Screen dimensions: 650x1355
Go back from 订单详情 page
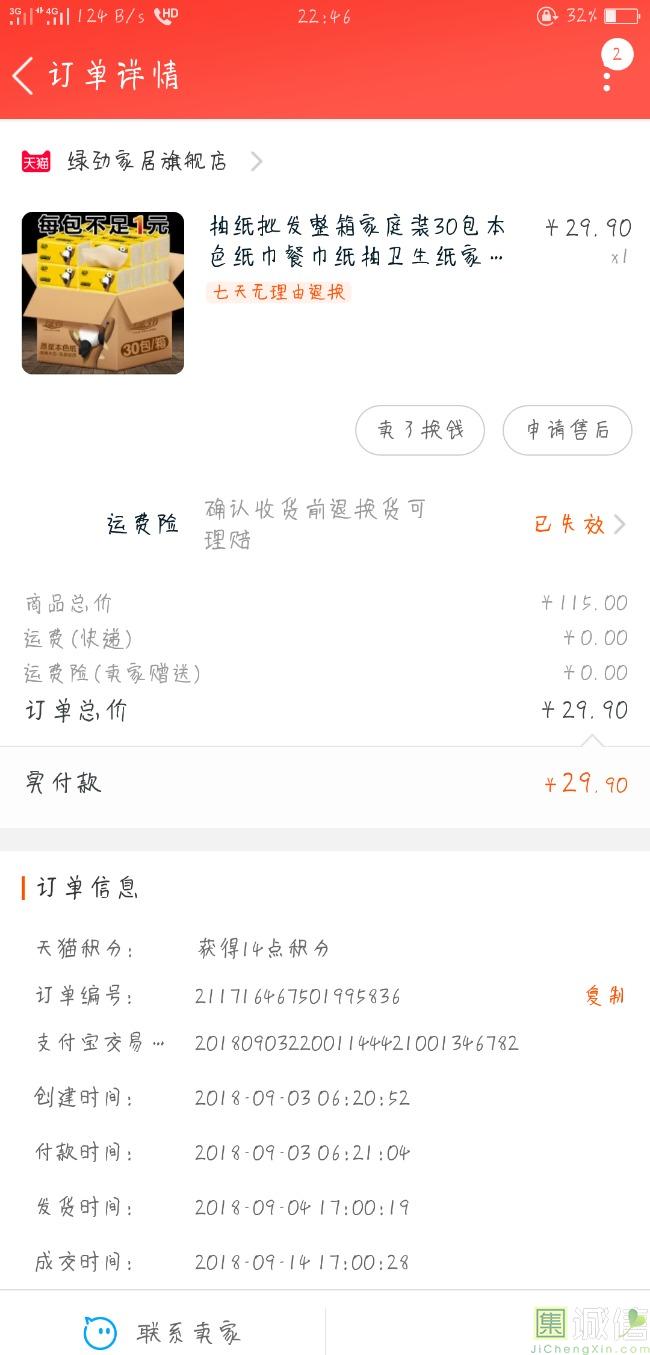click(24, 76)
